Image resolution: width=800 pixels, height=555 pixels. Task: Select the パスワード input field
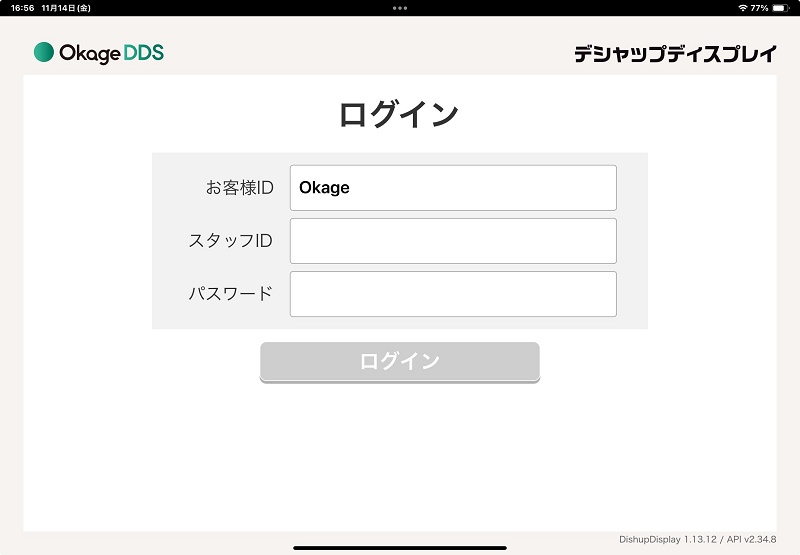(453, 294)
